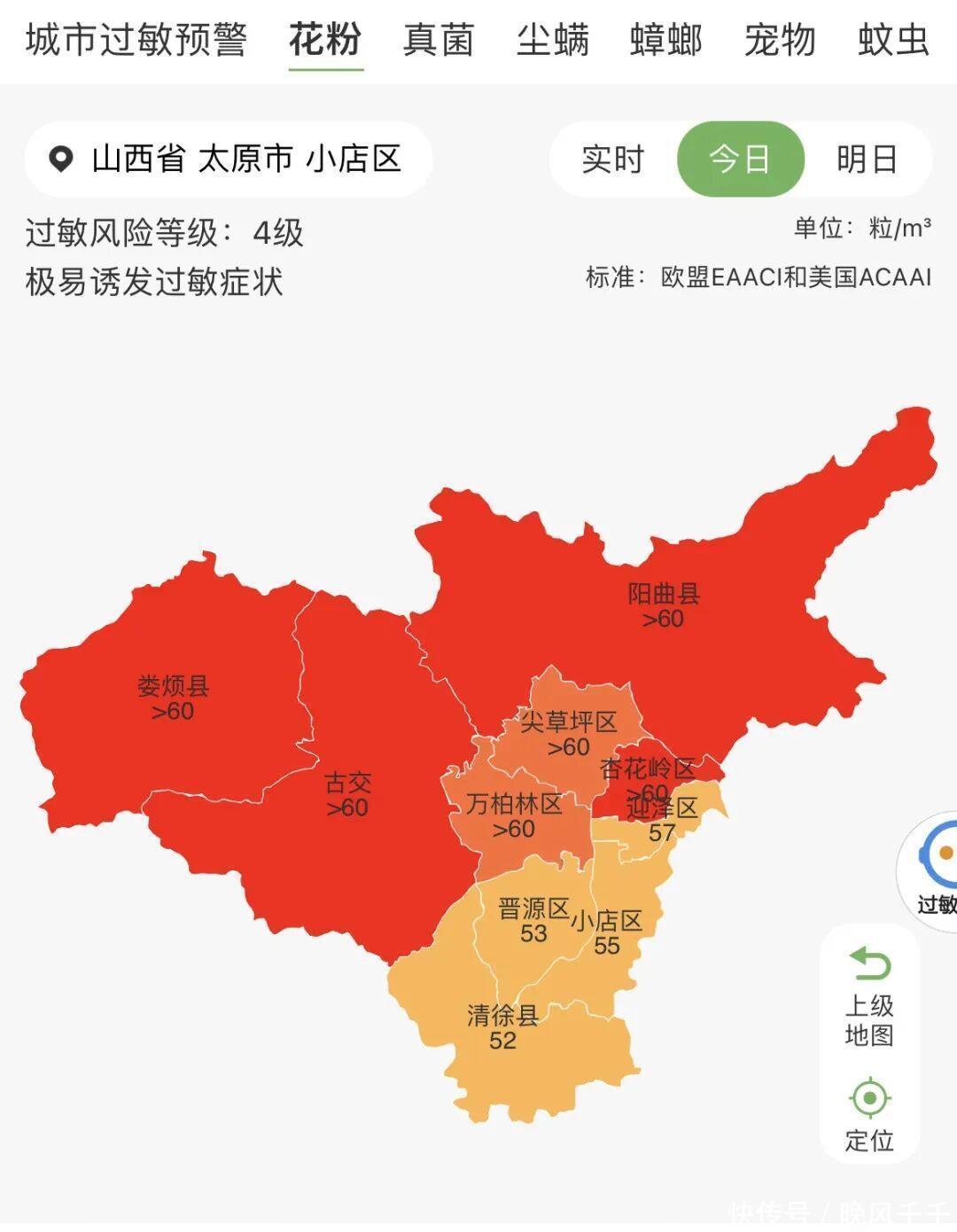This screenshot has height=1232, width=957.
Task: Switch to the 真菌 tab
Action: [x=439, y=40]
